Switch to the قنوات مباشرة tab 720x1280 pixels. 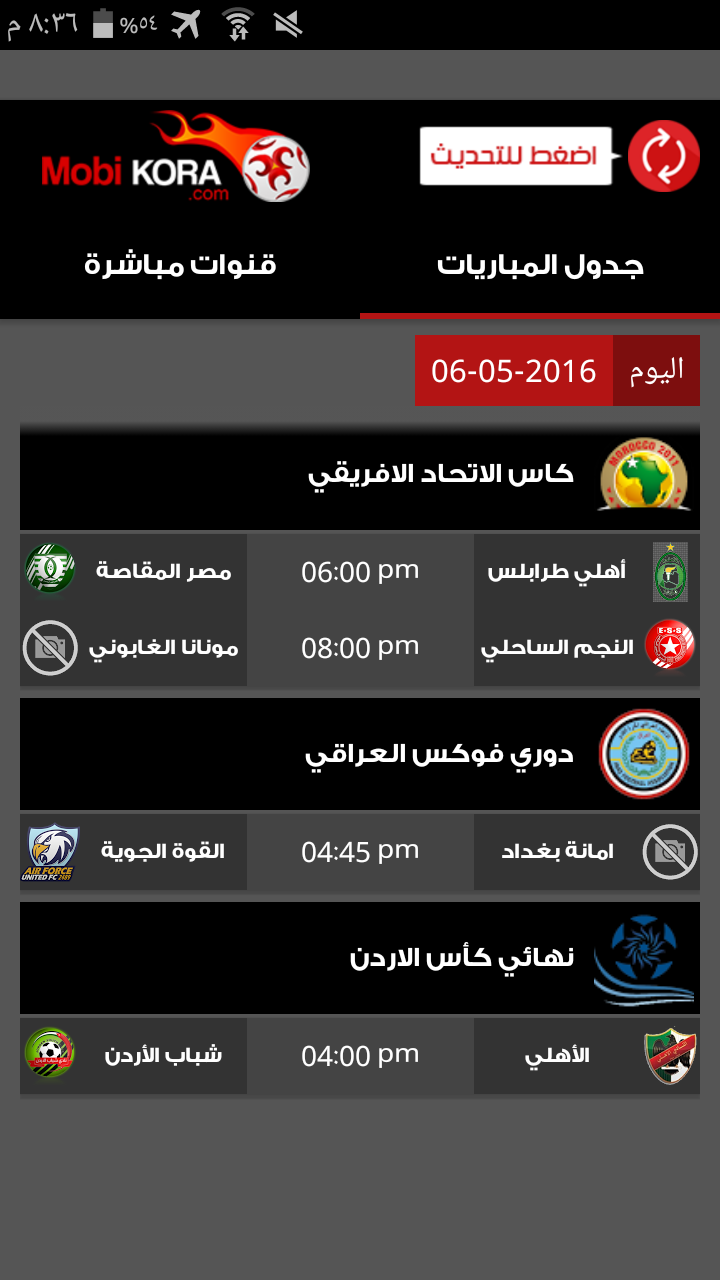coord(180,266)
